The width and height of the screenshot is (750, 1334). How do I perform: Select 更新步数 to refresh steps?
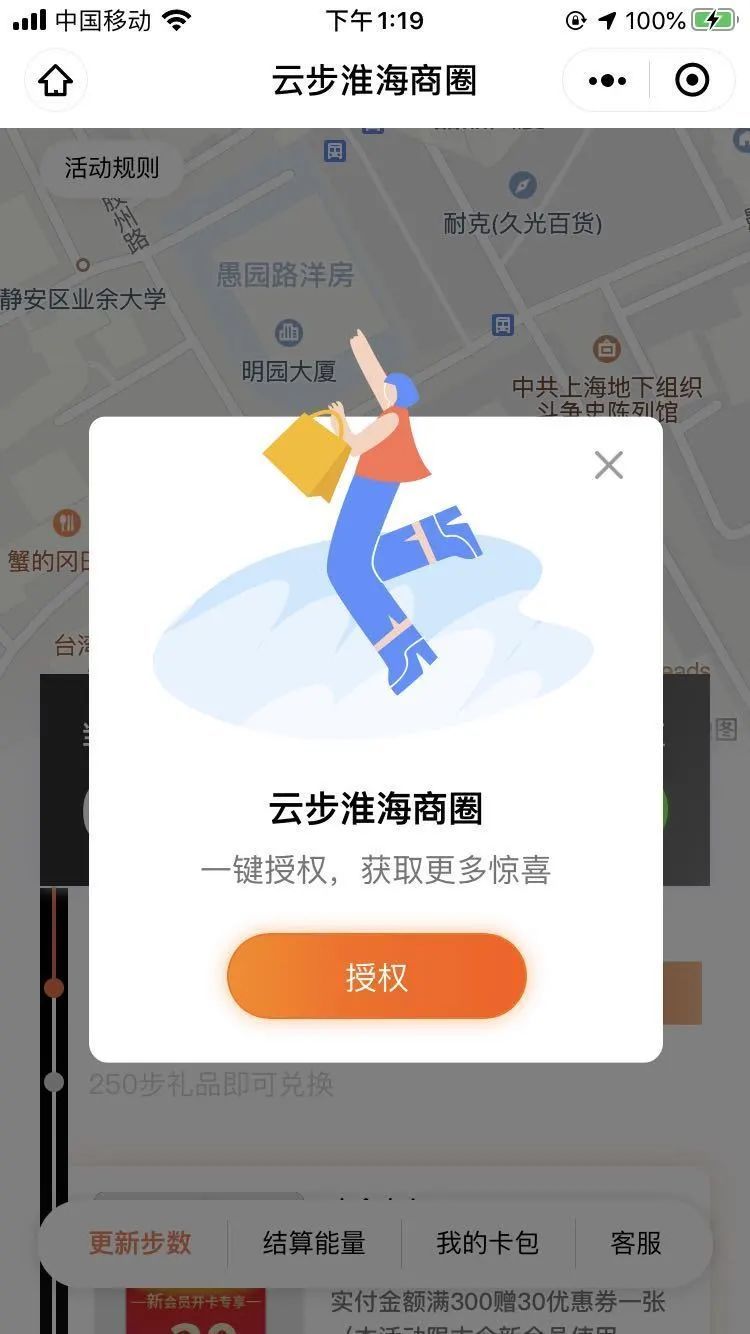(140, 1243)
